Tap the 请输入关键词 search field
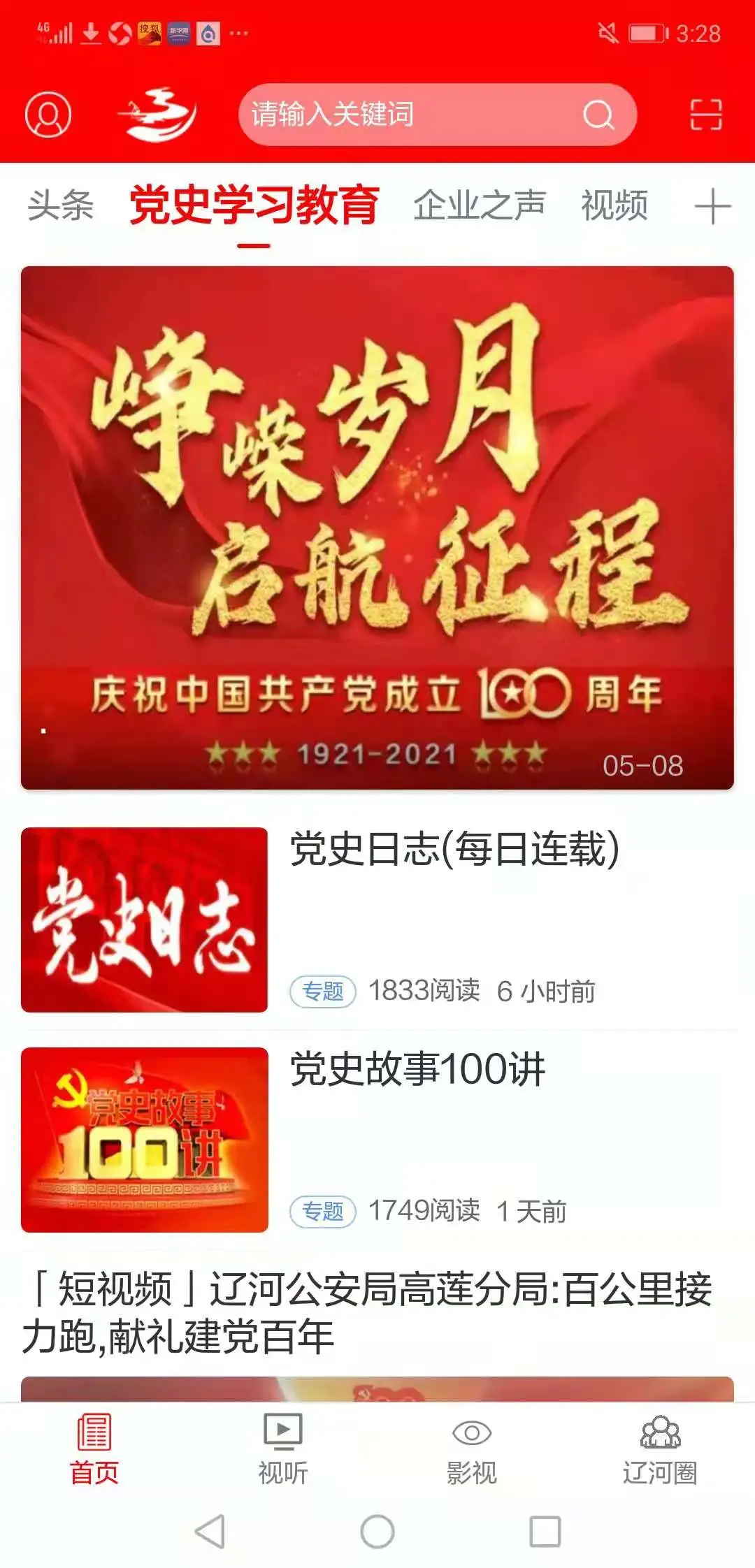This screenshot has width=755, height=1568. (405, 115)
